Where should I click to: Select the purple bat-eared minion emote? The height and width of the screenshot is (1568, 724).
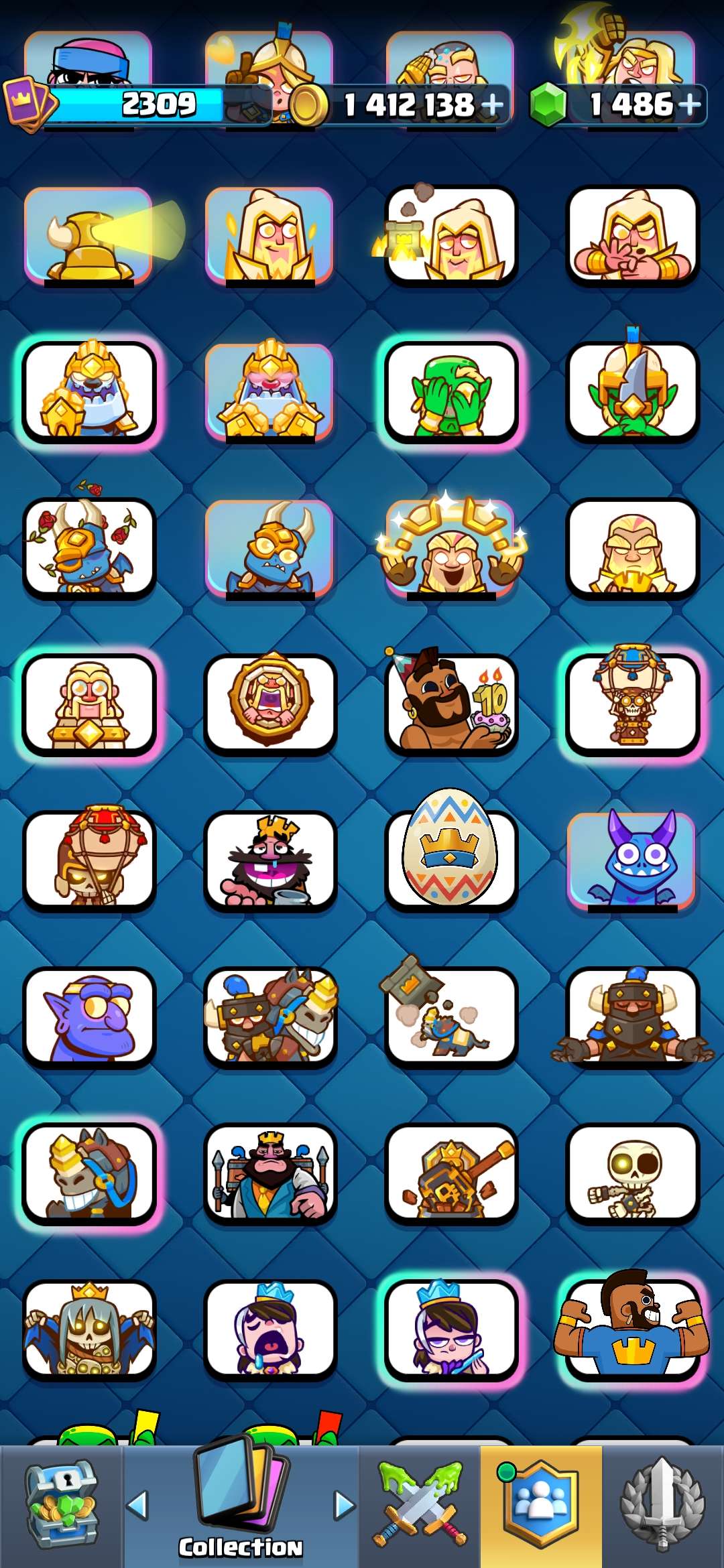[632, 860]
